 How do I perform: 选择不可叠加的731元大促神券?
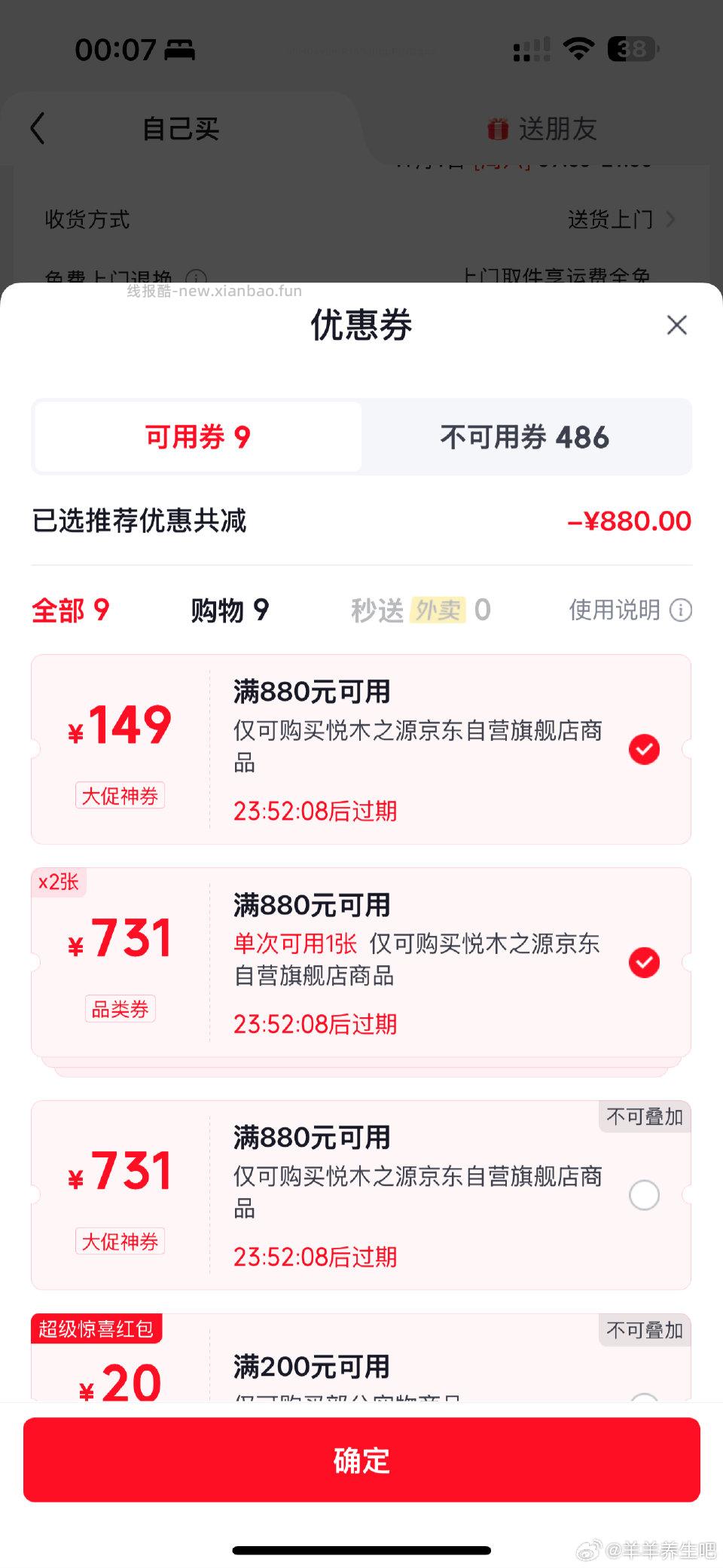(x=644, y=1196)
